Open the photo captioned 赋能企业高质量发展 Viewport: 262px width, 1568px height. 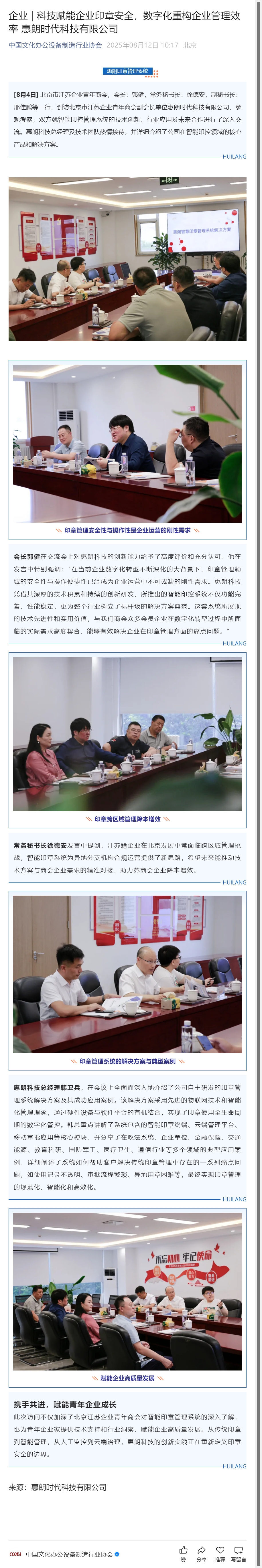(127, 1289)
